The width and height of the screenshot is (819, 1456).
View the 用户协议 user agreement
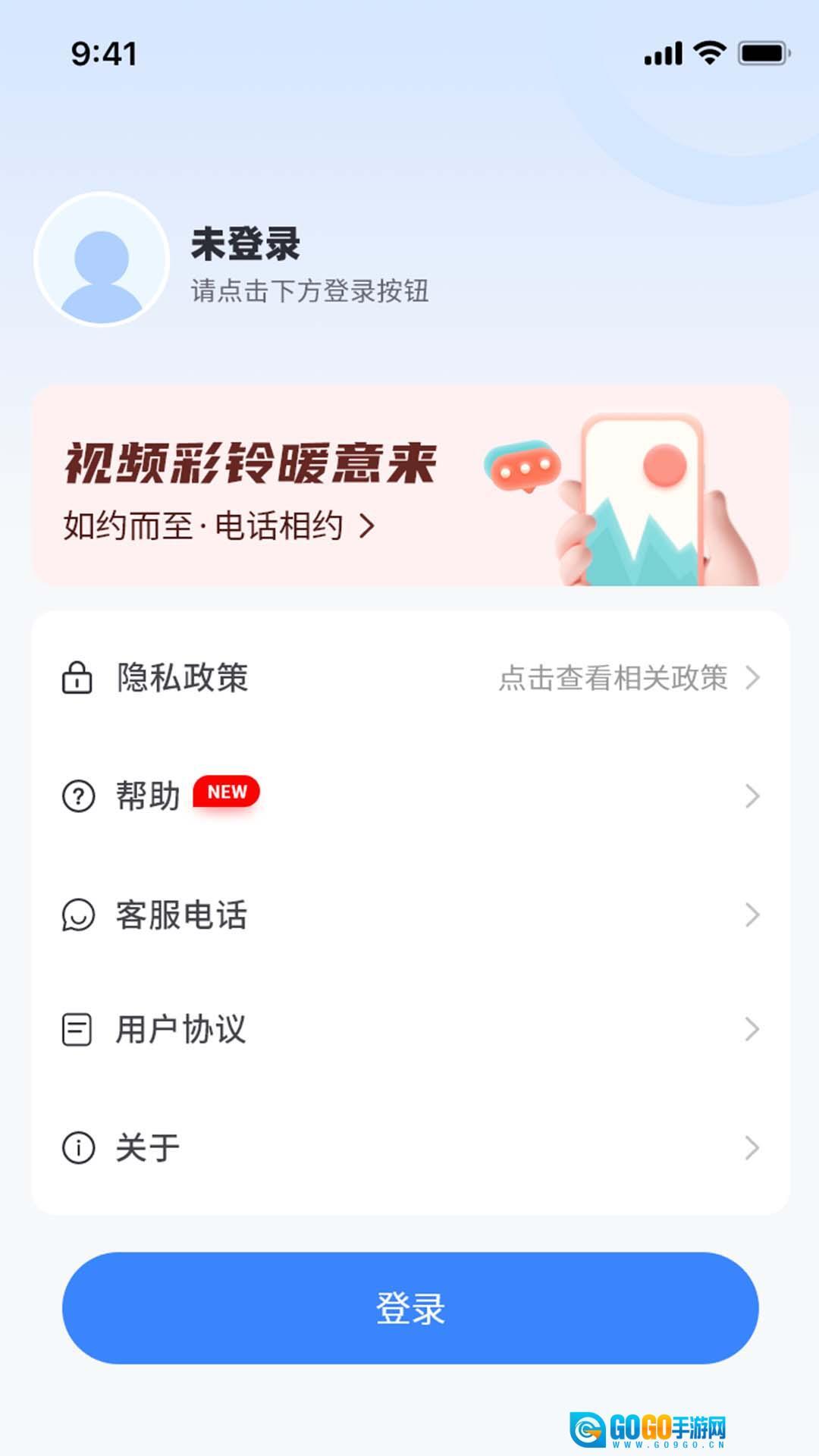409,1029
